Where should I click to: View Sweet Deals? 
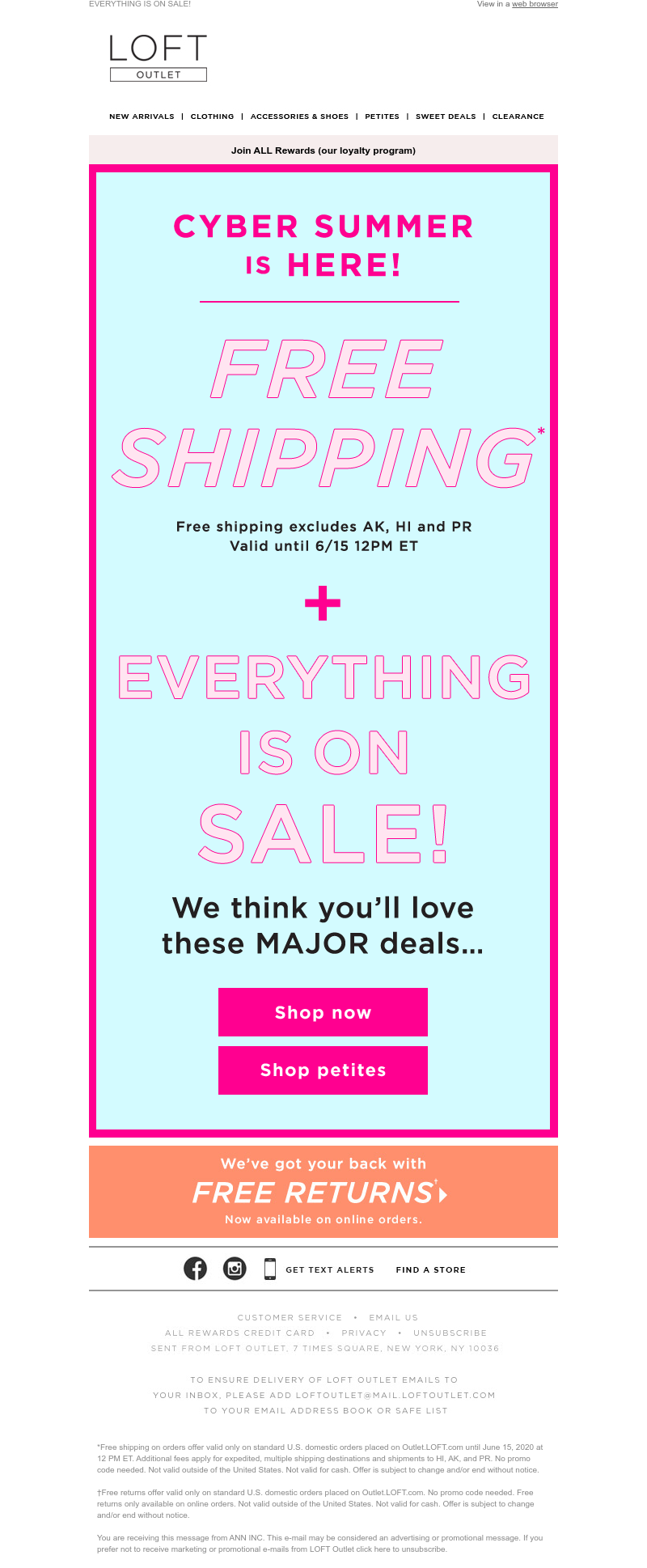pyautogui.click(x=446, y=117)
